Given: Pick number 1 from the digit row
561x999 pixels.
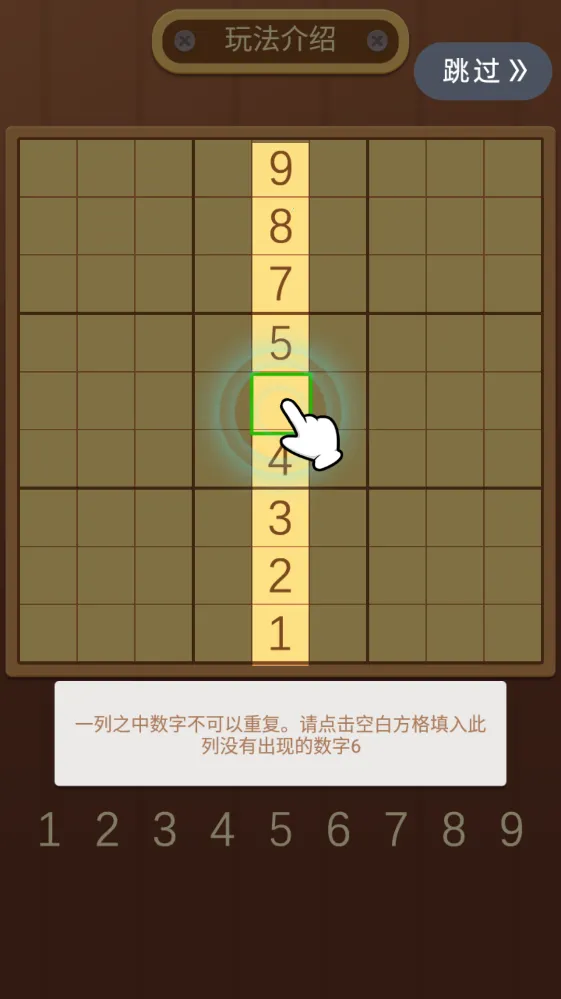Looking at the screenshot, I should point(49,830).
